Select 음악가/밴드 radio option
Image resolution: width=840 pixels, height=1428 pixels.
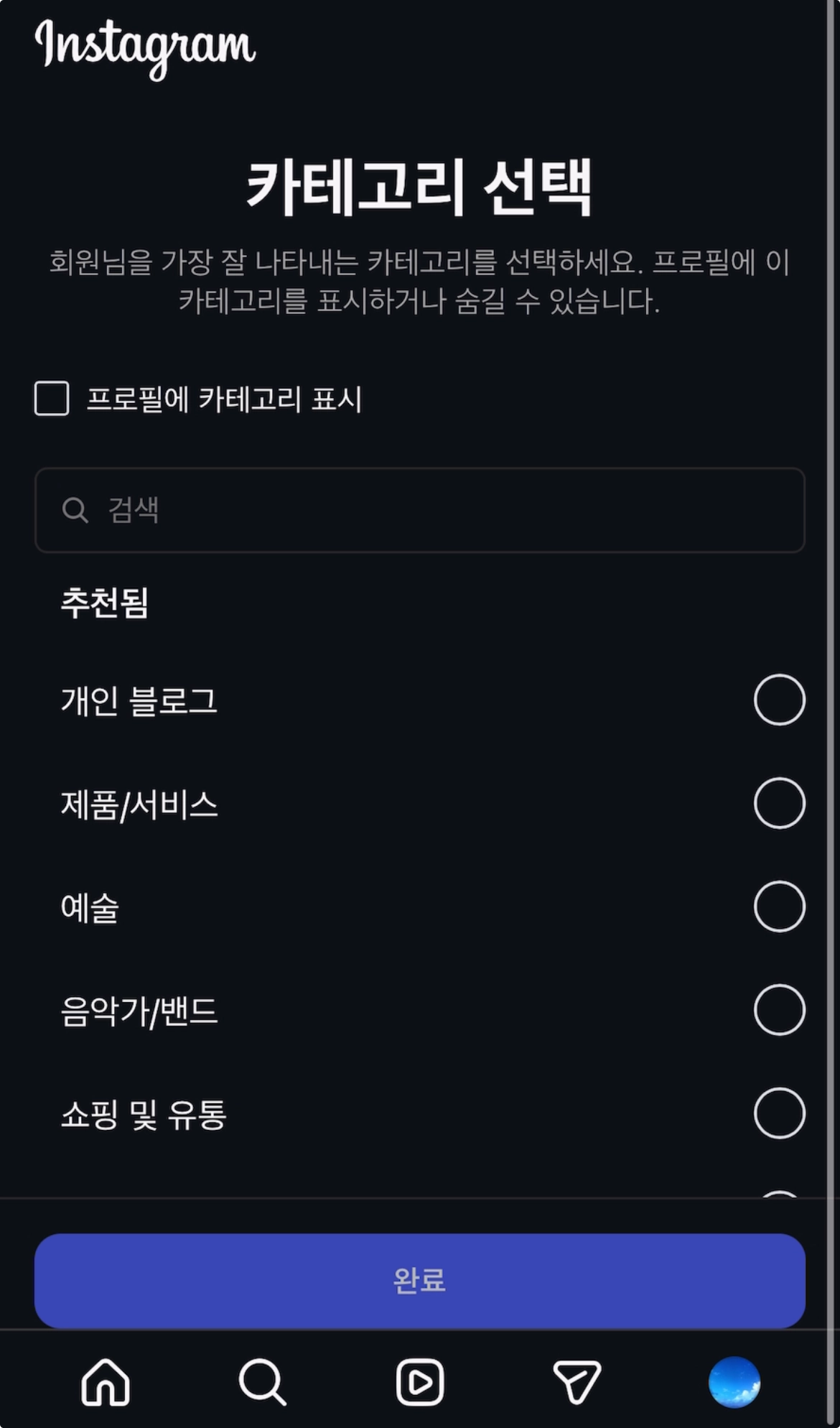coord(779,1010)
